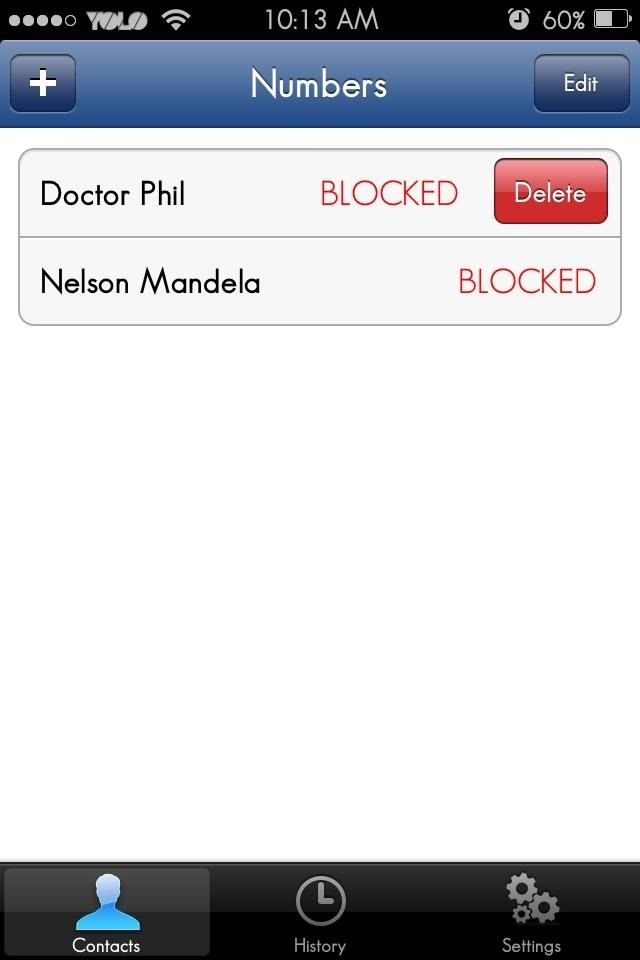
Task: Delete the Doctor Phil entry
Action: 550,192
